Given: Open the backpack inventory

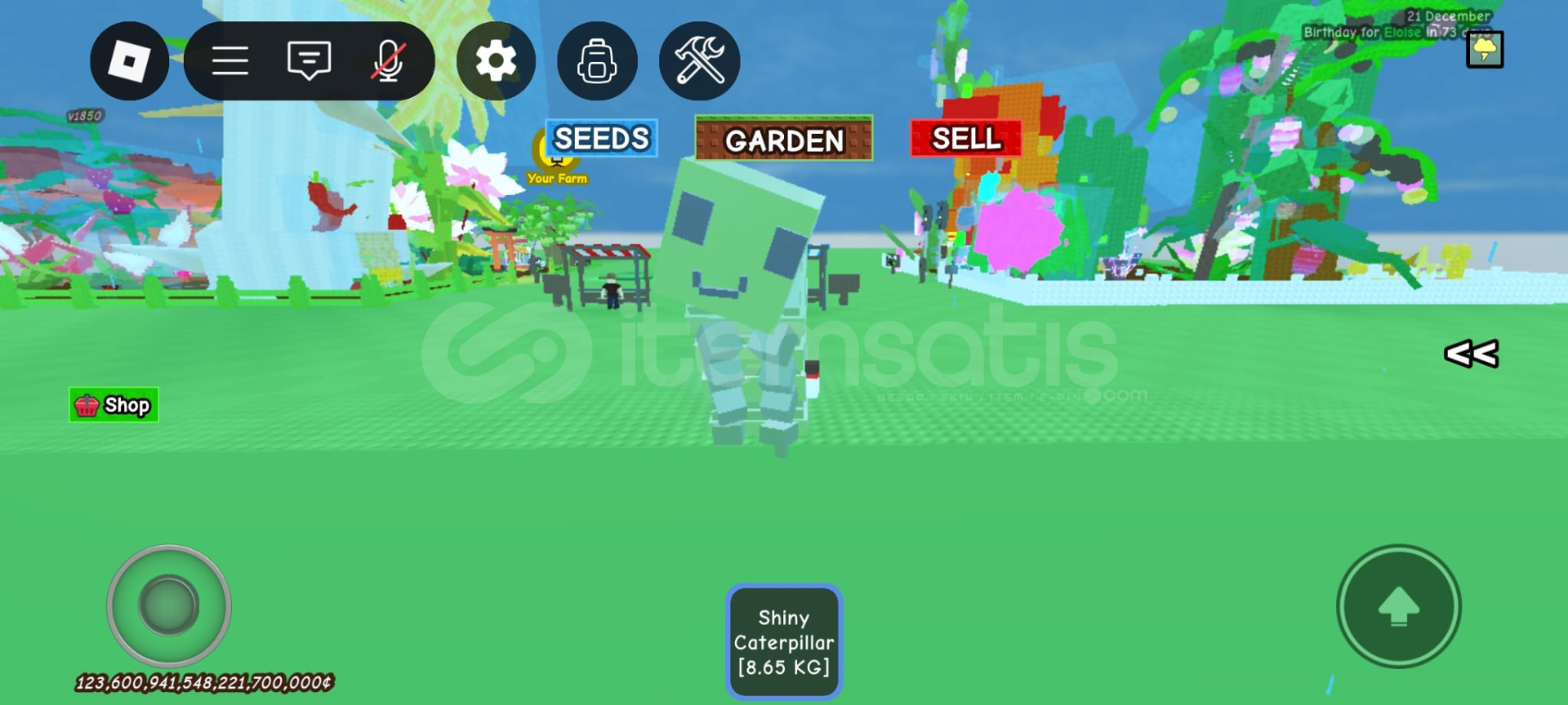Looking at the screenshot, I should tap(597, 61).
